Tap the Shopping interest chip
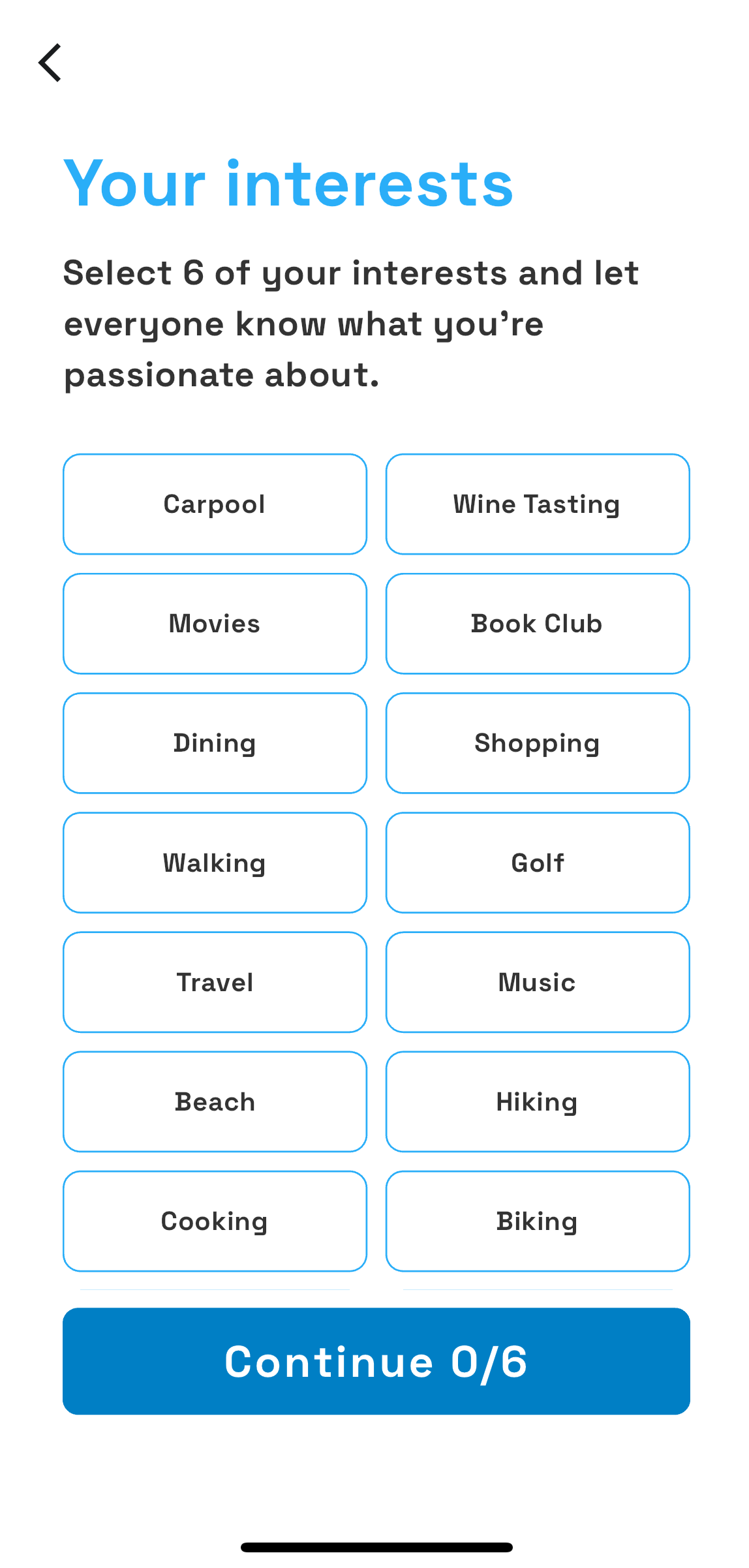Image resolution: width=749 pixels, height=1568 pixels. (537, 743)
